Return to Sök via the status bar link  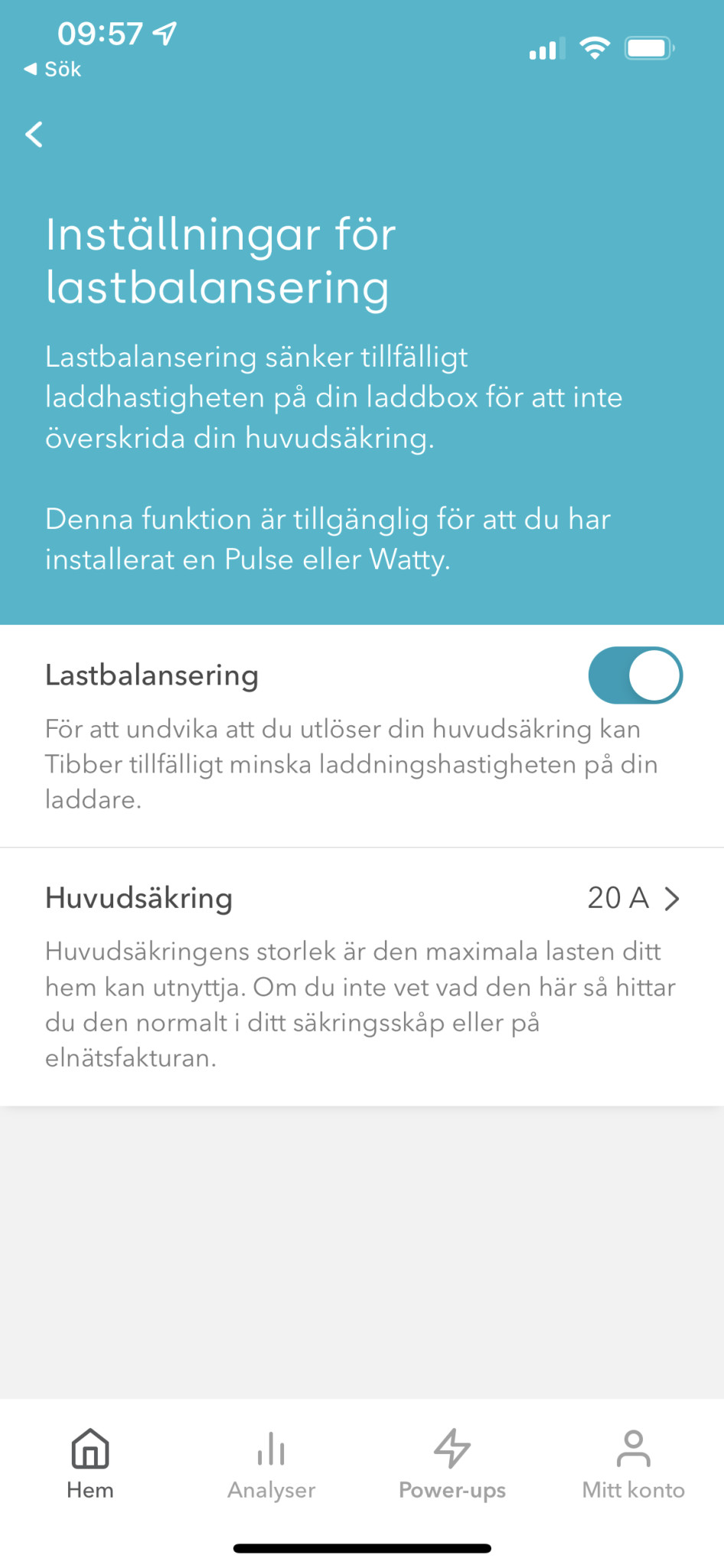coord(53,70)
